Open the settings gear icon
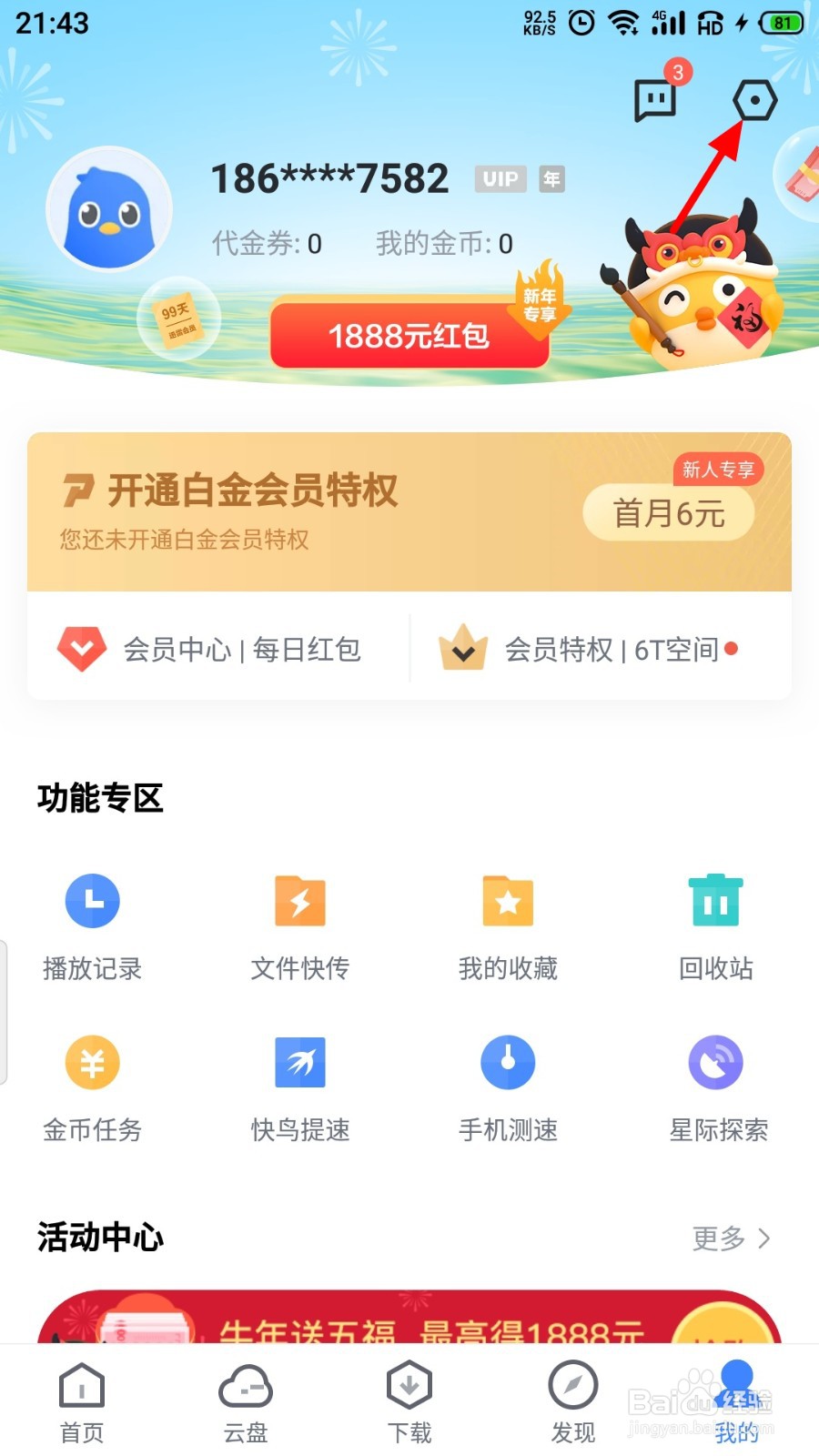This screenshot has height=1456, width=819. click(x=752, y=100)
